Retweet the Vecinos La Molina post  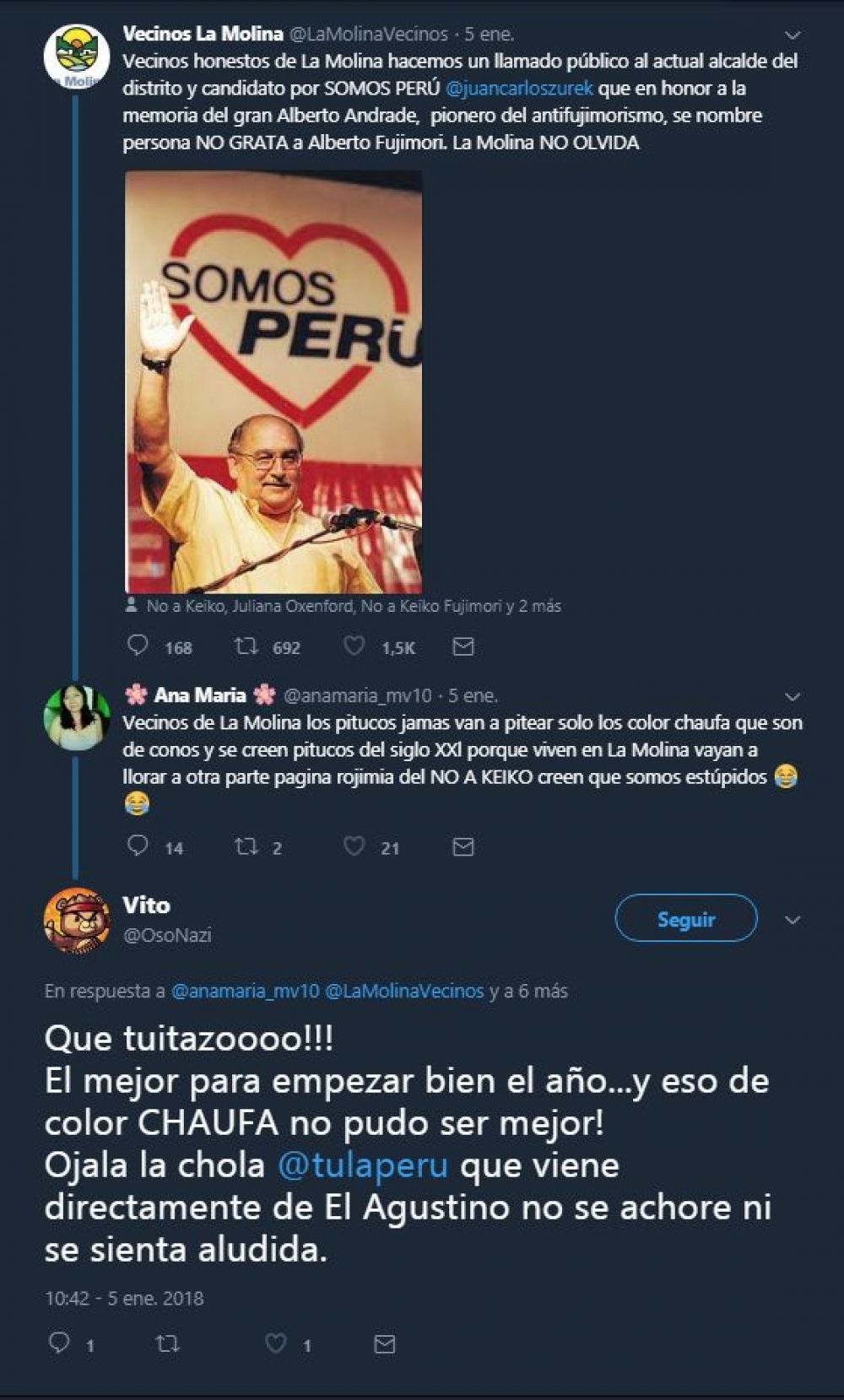coord(246,646)
